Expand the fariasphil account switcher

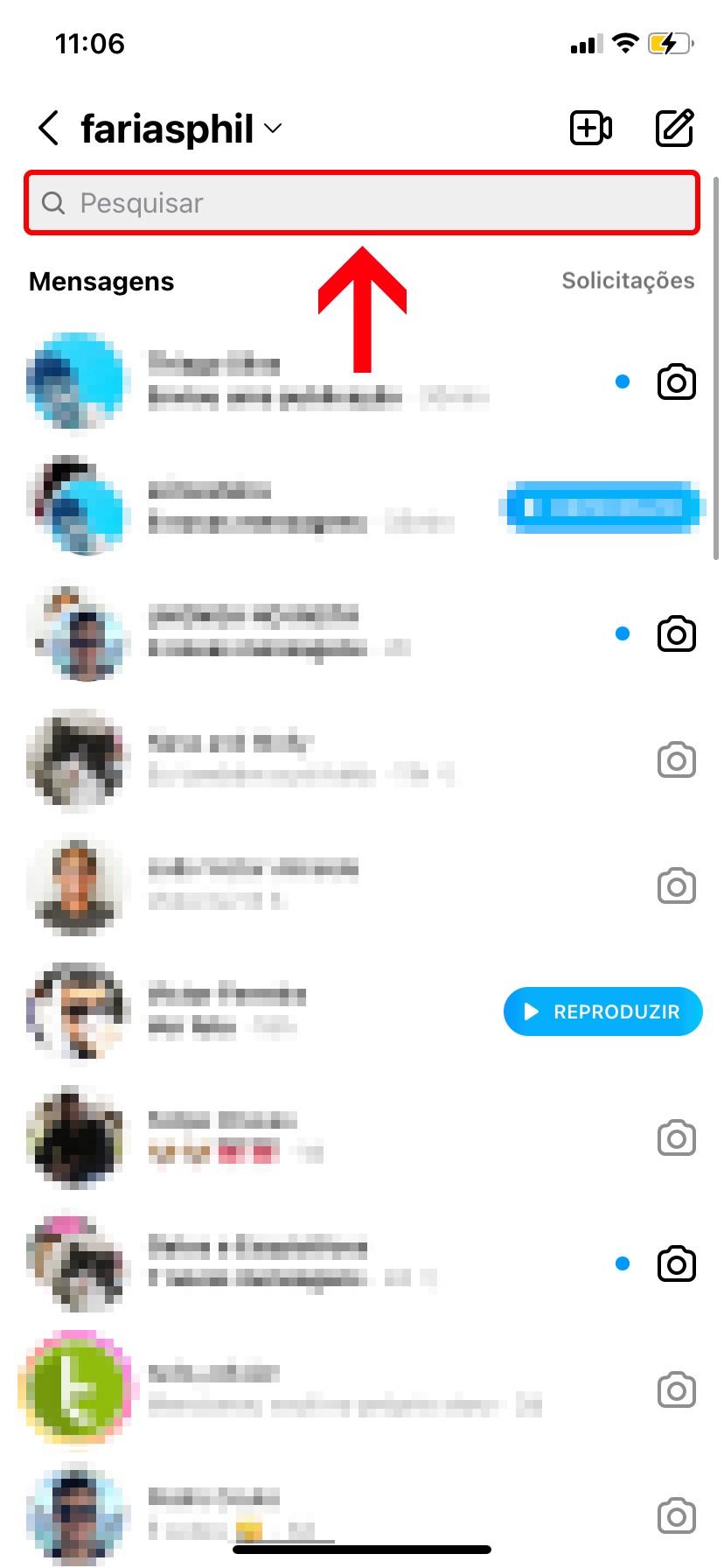pos(181,129)
